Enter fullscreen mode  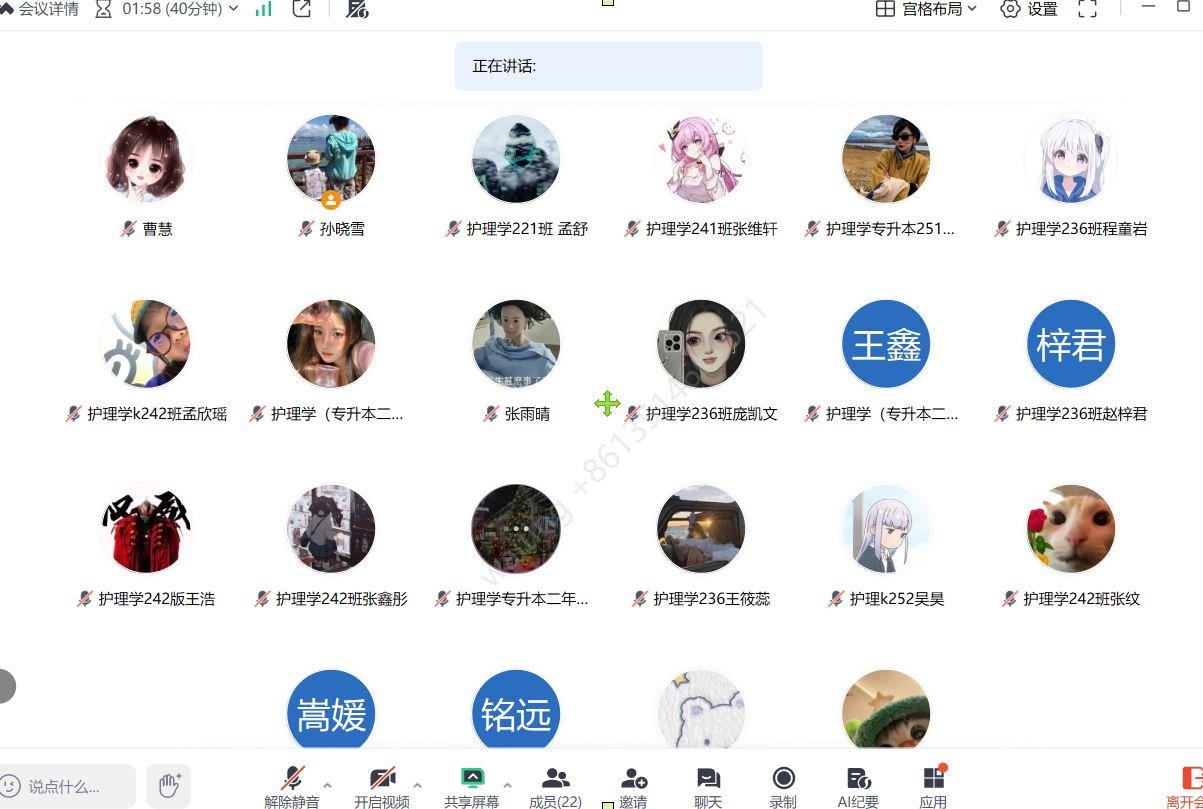[1088, 9]
